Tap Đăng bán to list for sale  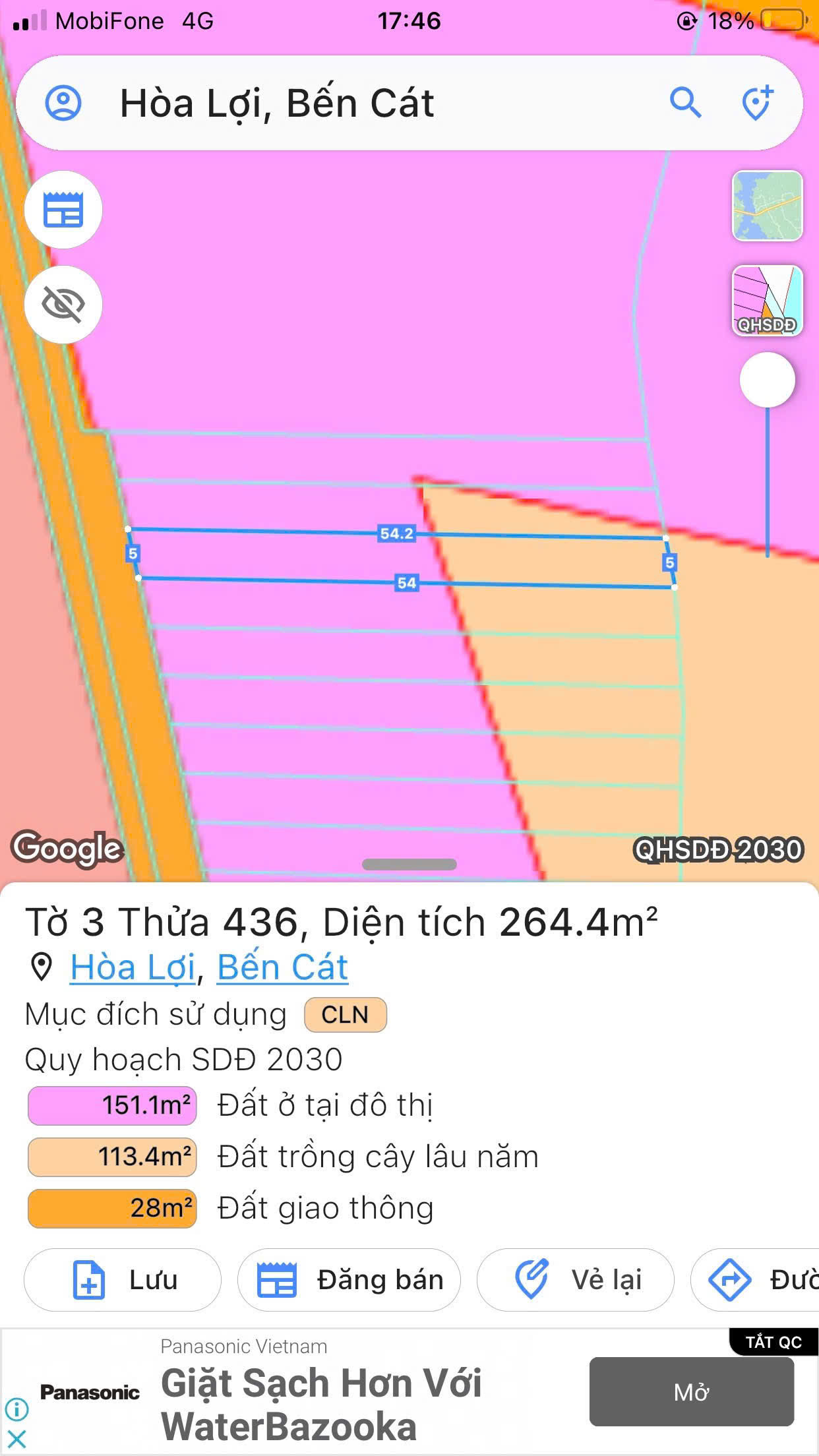pos(349,1280)
